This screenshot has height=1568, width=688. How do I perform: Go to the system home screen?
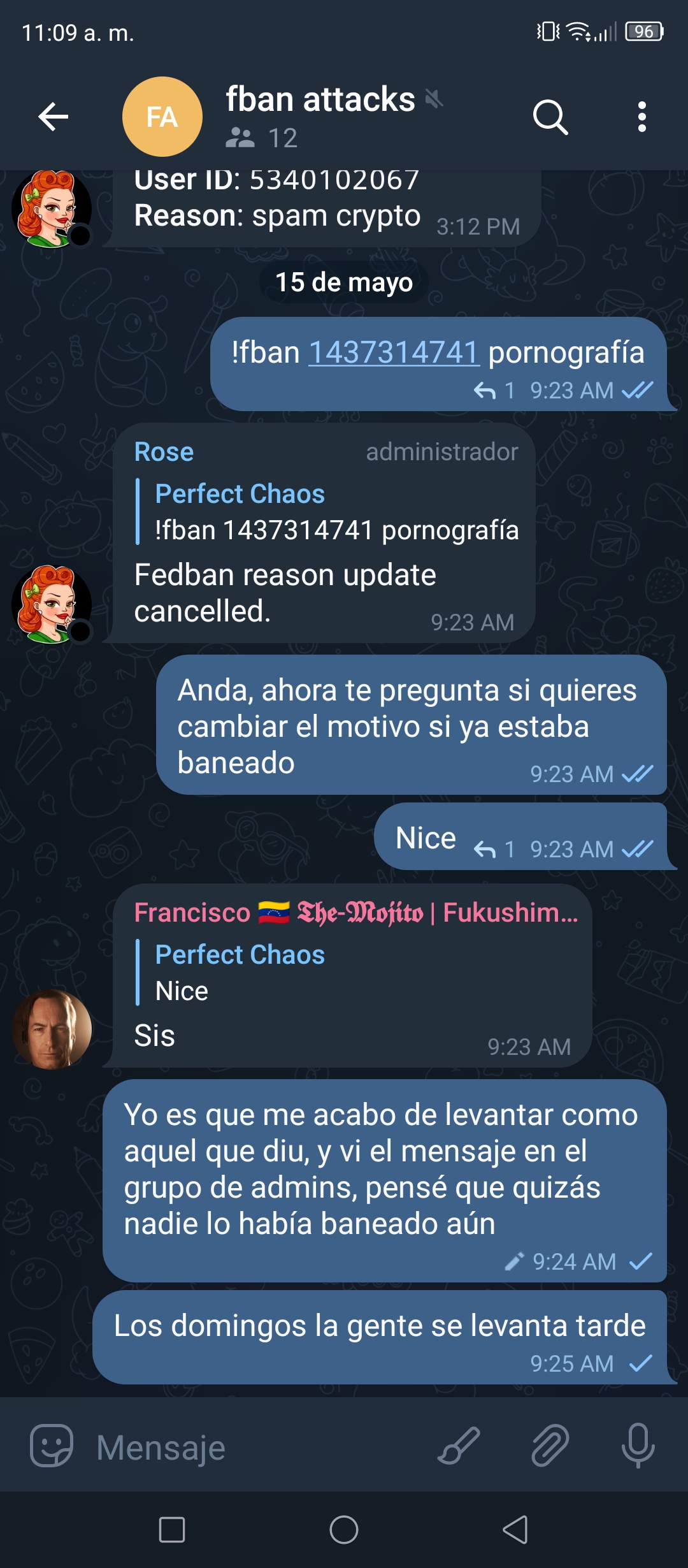[x=344, y=1530]
